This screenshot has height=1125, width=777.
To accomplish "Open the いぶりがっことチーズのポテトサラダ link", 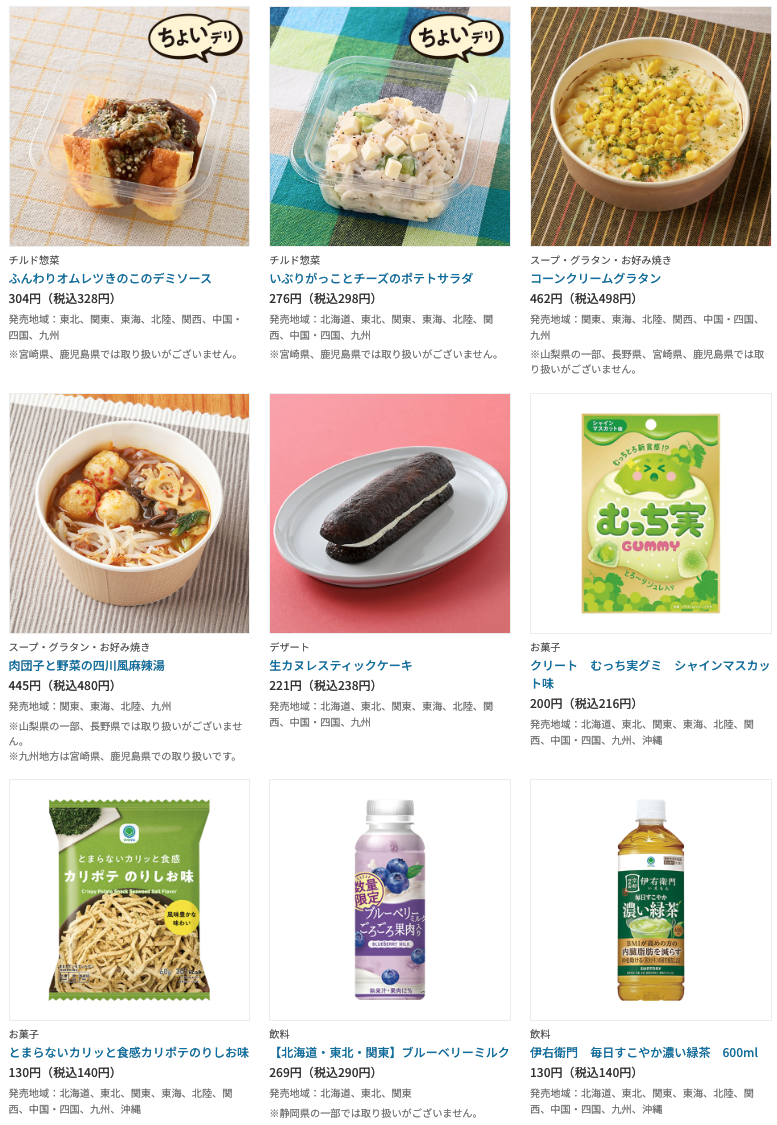I will [371, 278].
